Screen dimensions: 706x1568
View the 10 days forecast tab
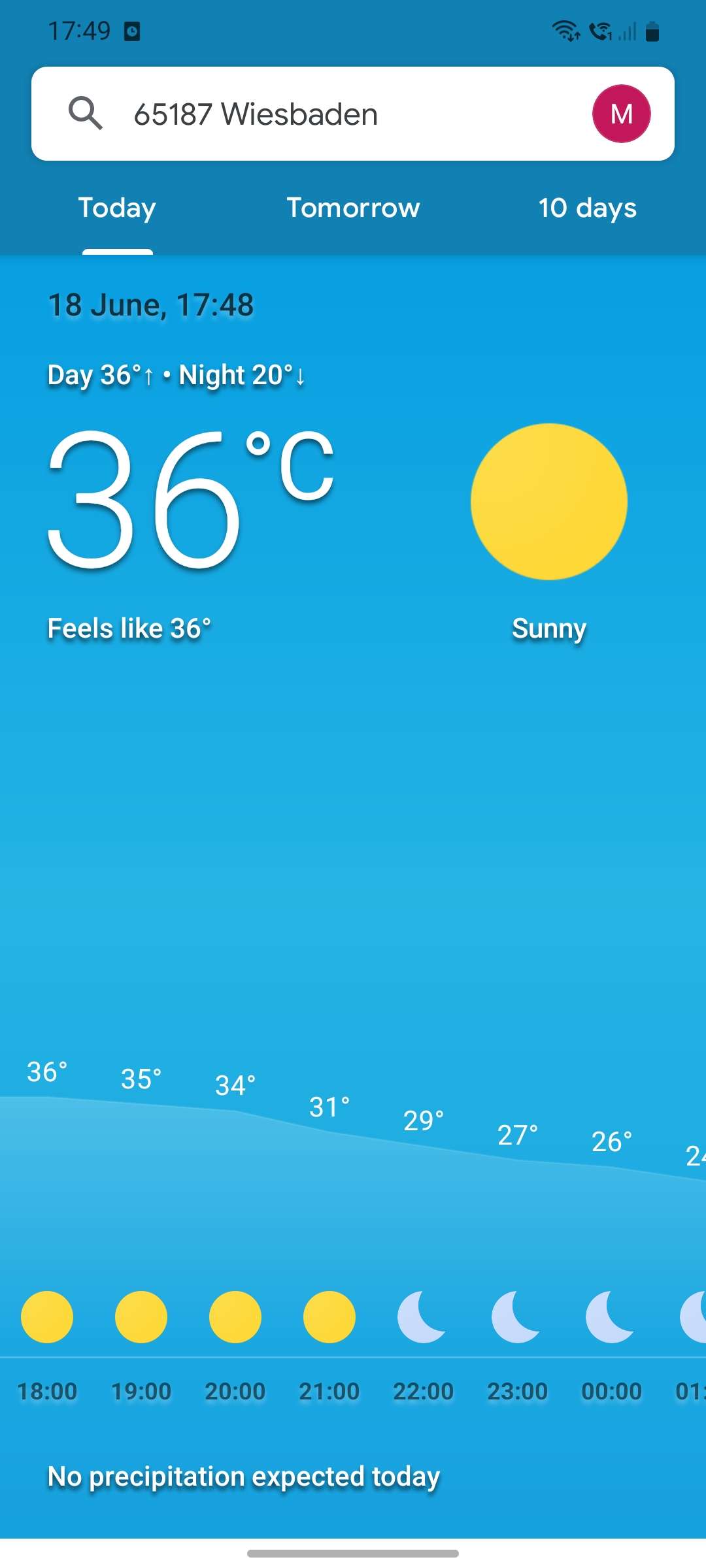587,208
